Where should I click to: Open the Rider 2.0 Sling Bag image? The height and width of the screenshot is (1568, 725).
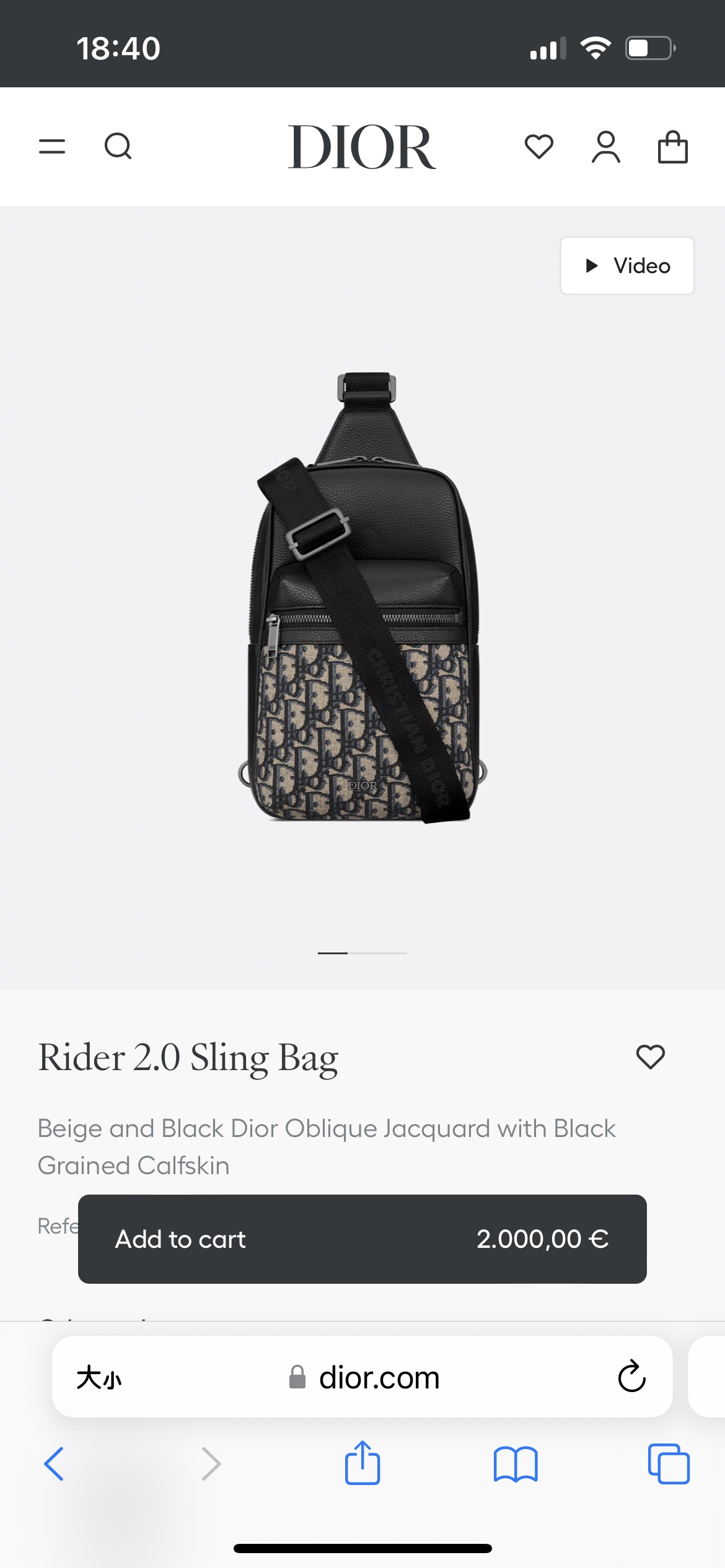pos(362,598)
